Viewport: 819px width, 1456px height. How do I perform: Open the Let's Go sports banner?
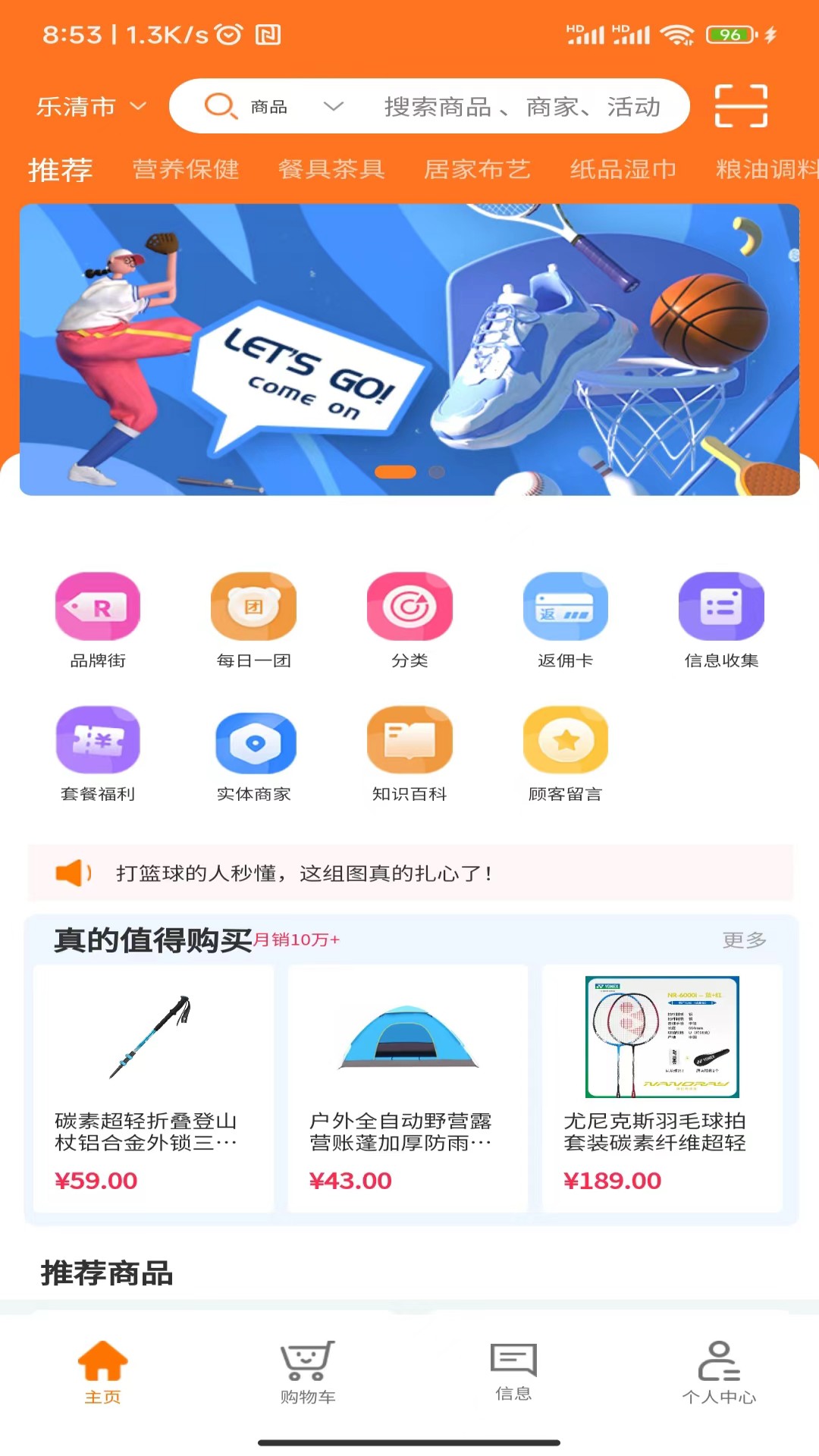409,350
